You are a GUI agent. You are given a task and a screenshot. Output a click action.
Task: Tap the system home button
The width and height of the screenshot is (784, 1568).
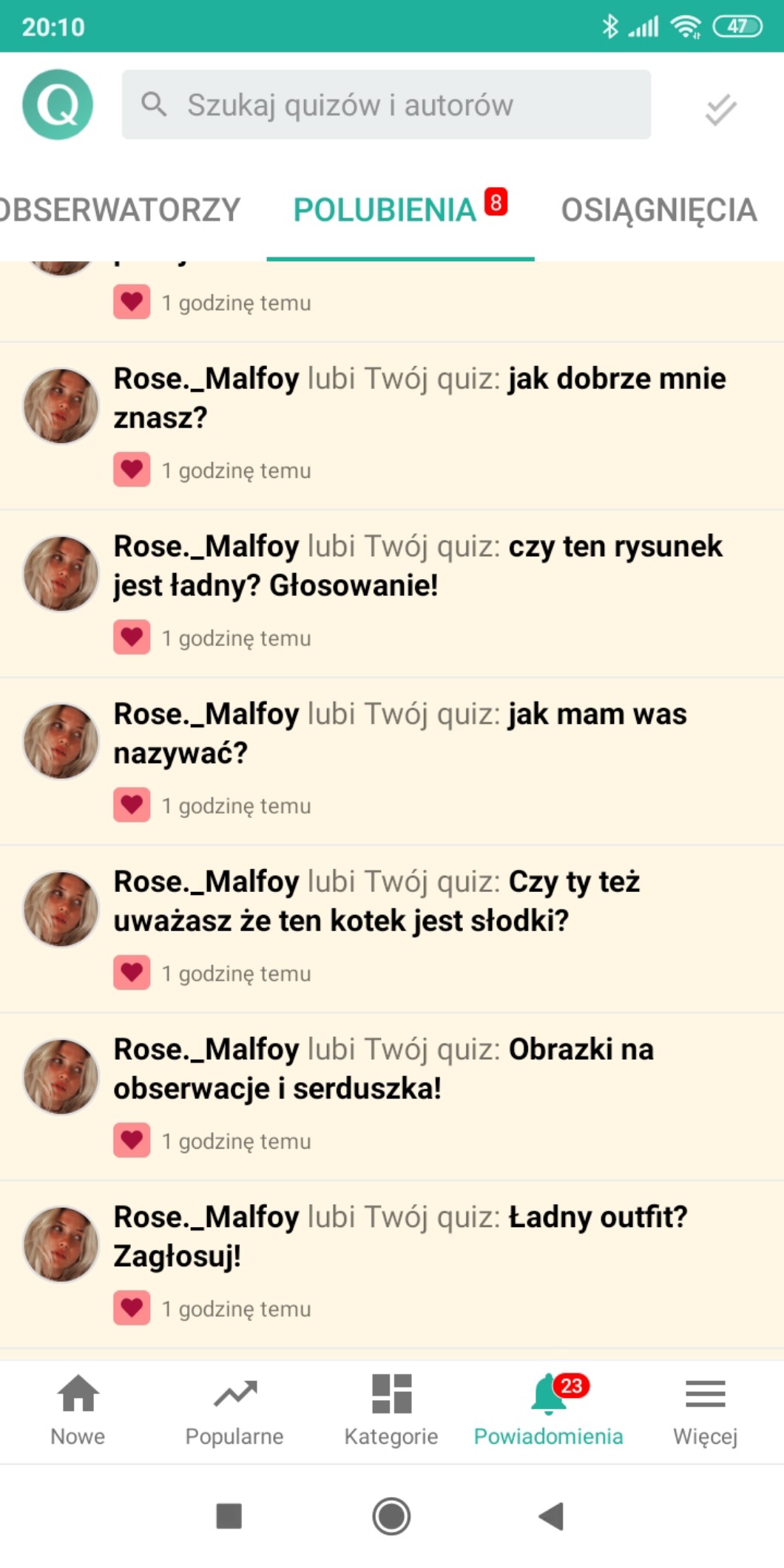391,1516
